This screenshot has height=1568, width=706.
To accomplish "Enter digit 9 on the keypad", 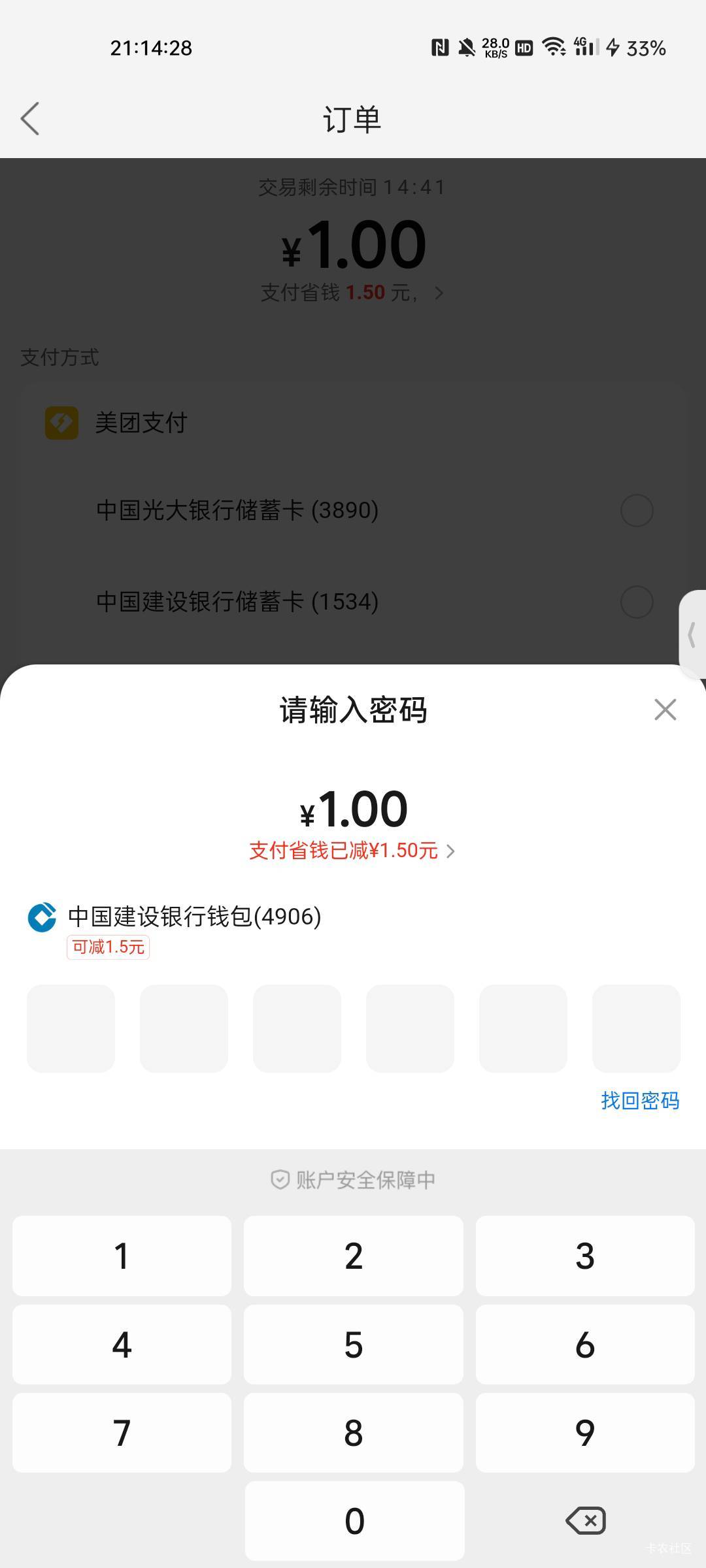I will tap(585, 1433).
